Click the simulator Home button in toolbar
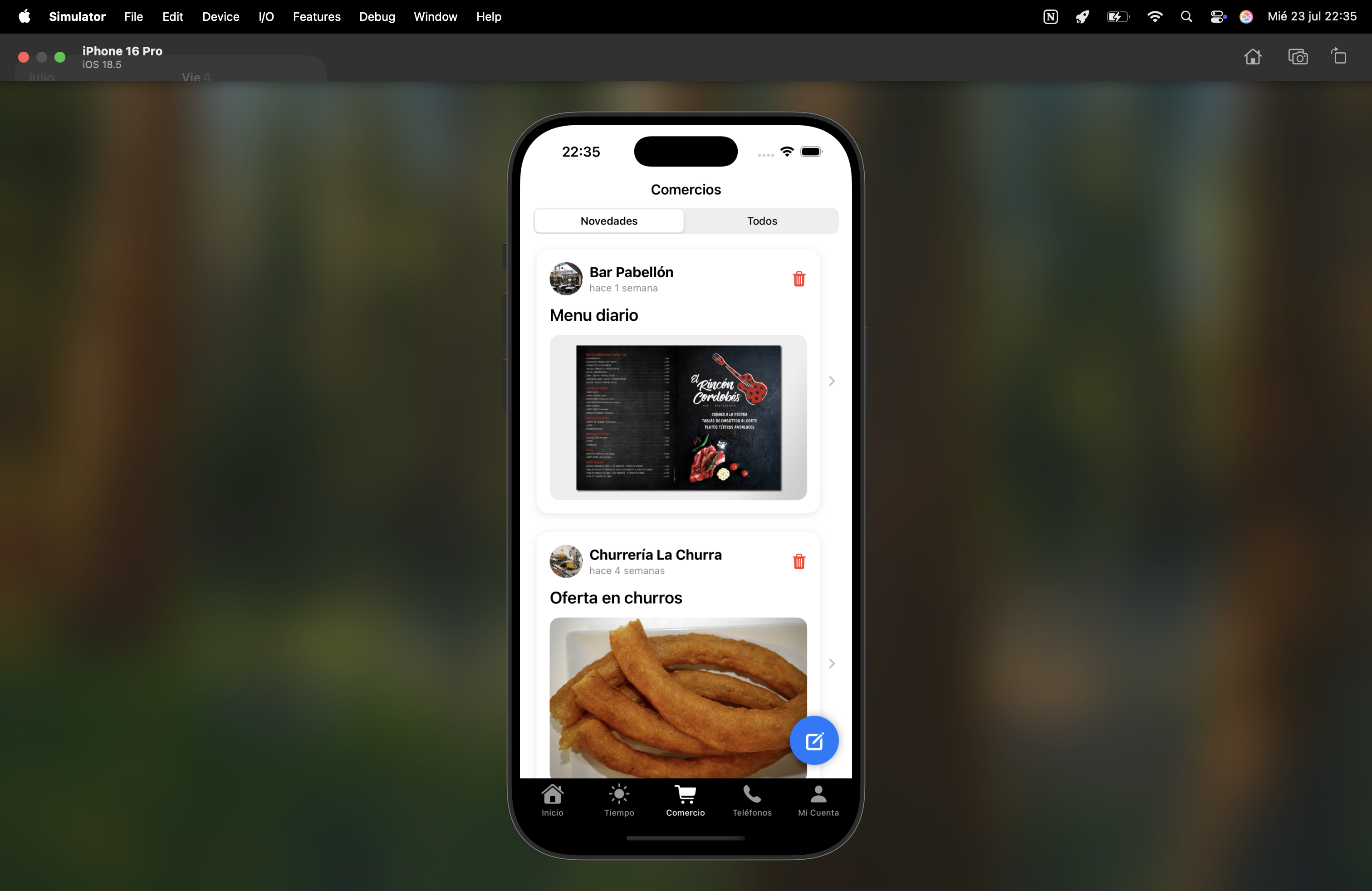 click(x=1252, y=56)
